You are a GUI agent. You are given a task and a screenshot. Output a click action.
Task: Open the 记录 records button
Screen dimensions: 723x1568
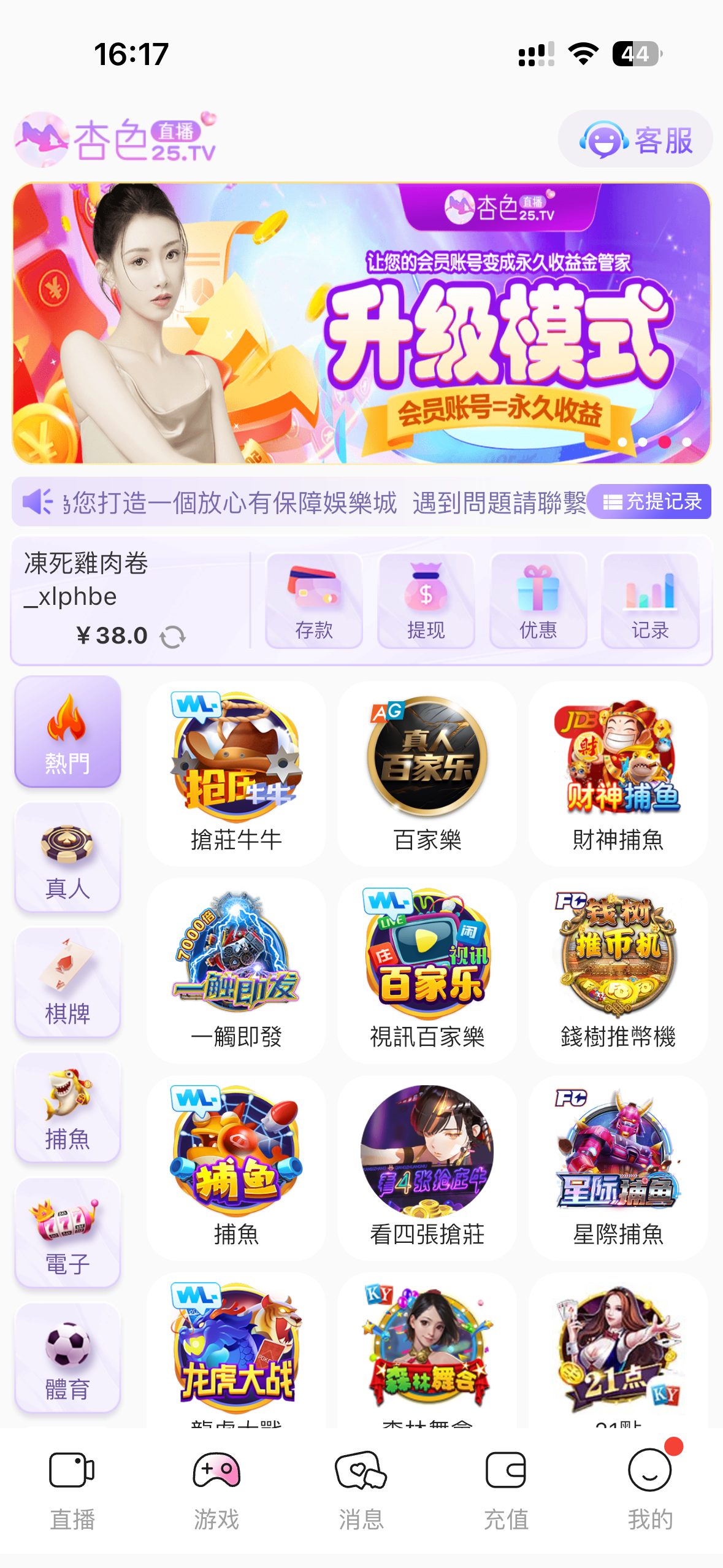click(x=650, y=601)
